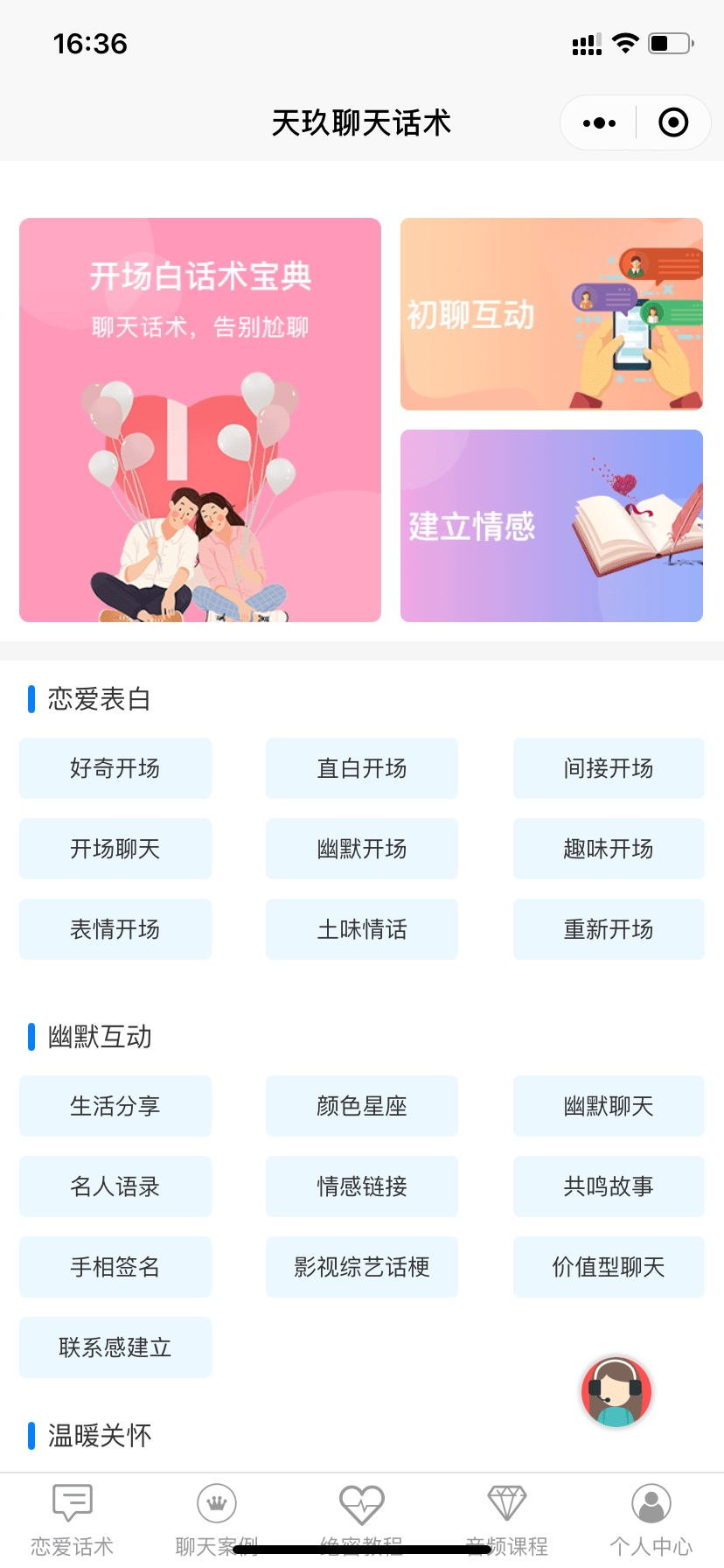The width and height of the screenshot is (724, 1568).
Task: Select 影视综艺话梗
Action: (361, 1266)
